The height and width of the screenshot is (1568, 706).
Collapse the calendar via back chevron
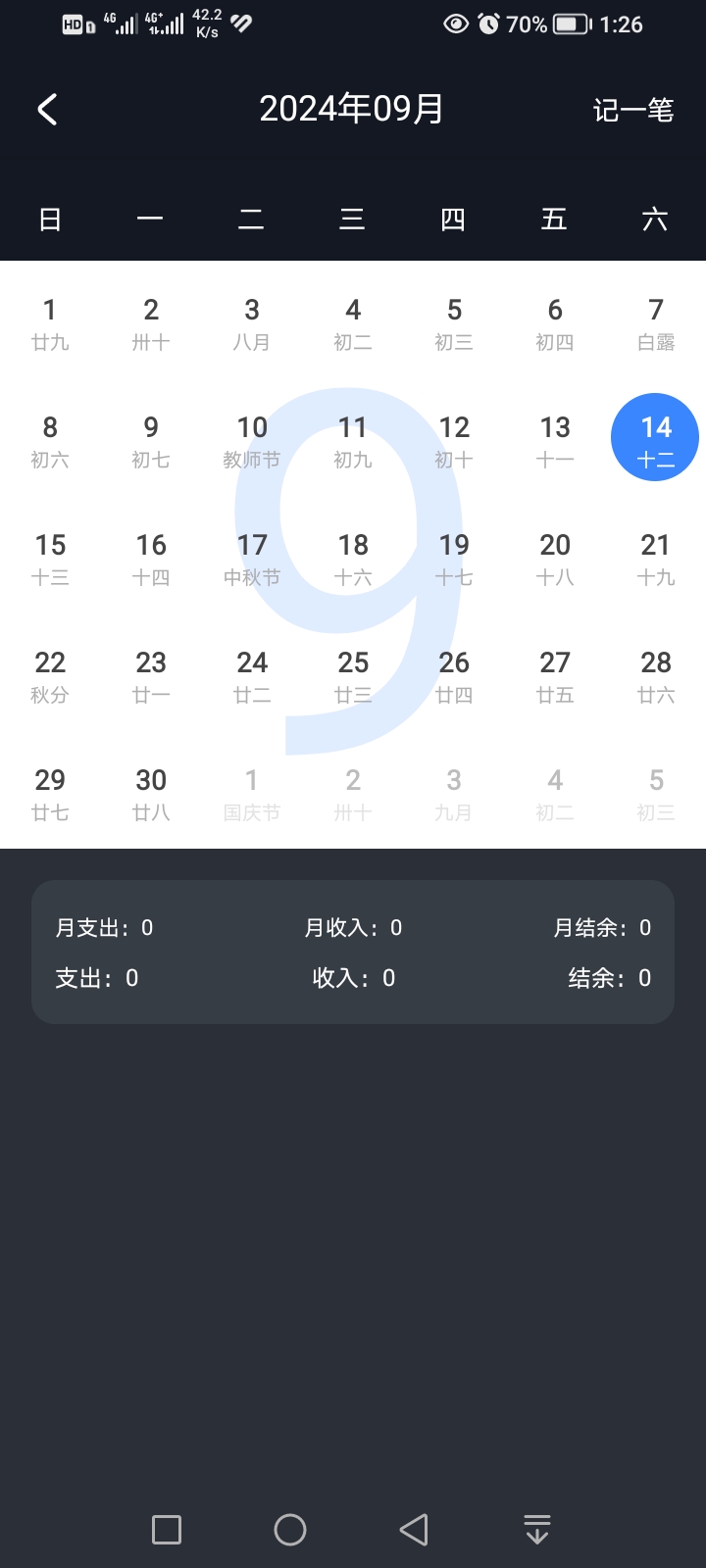click(46, 109)
